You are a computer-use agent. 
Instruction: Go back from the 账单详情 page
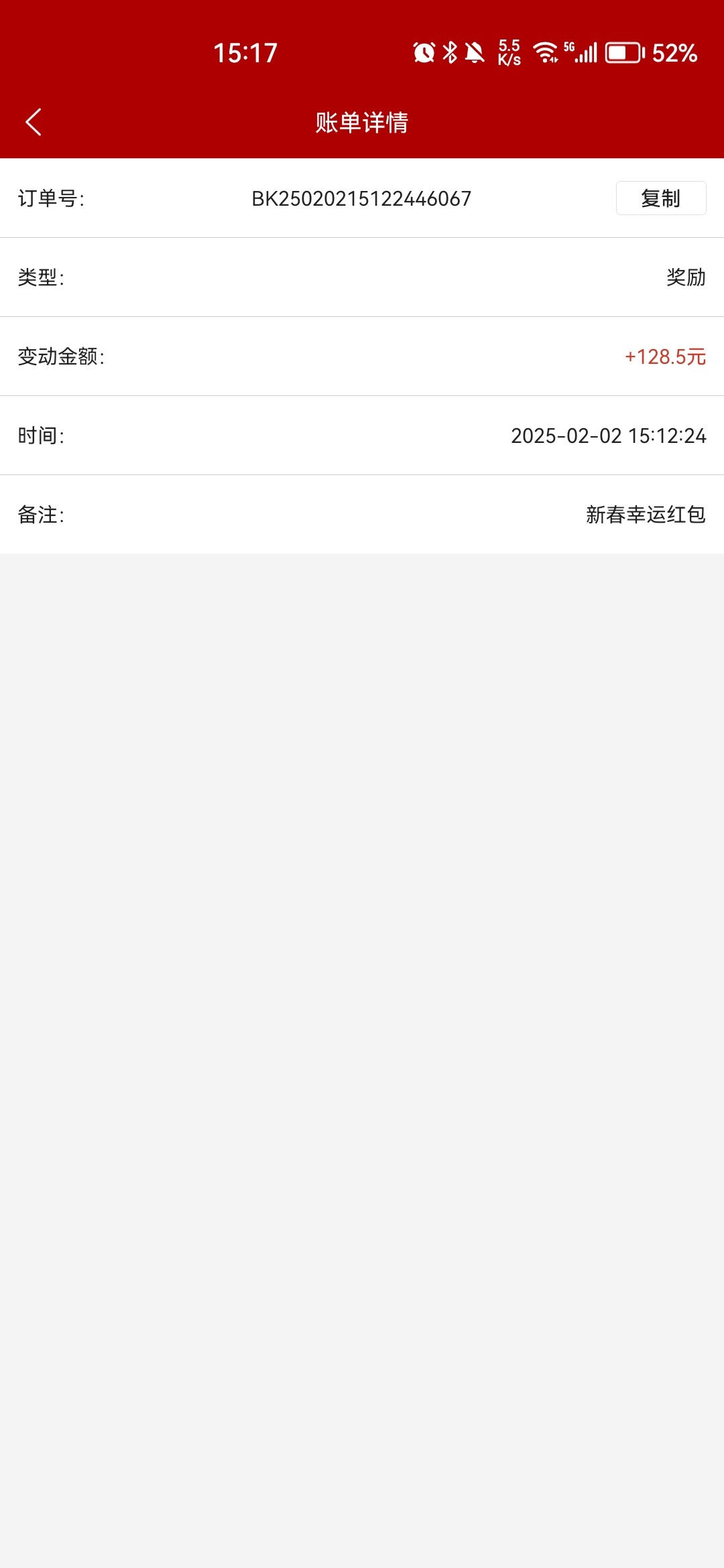tap(34, 122)
